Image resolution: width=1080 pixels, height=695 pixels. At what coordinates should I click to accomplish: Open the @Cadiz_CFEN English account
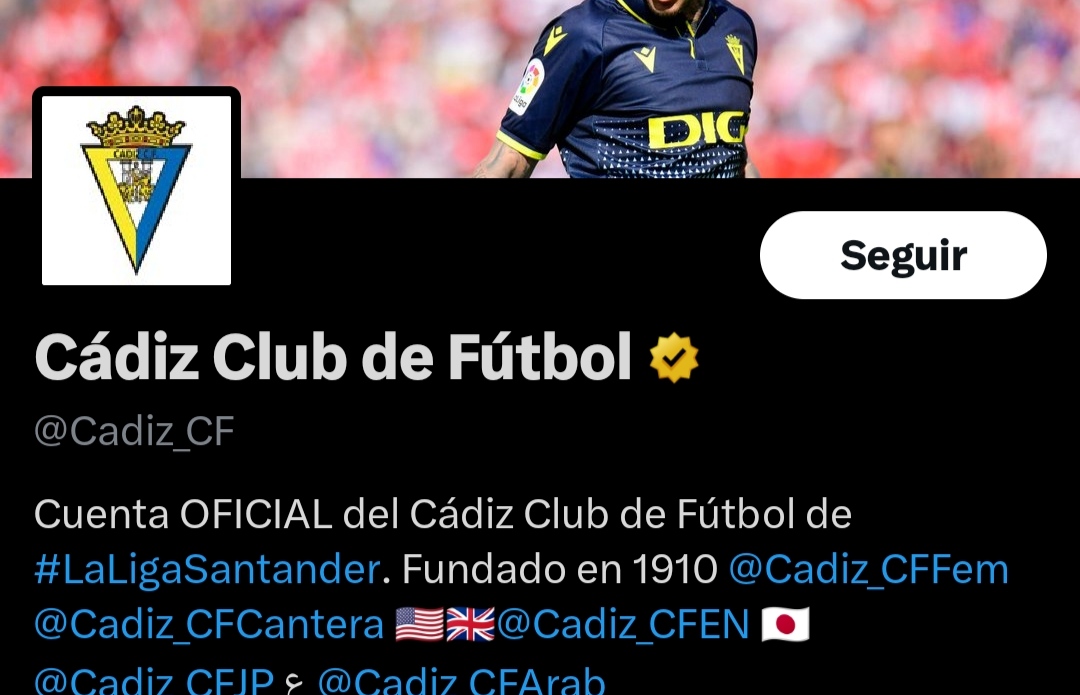tap(623, 625)
